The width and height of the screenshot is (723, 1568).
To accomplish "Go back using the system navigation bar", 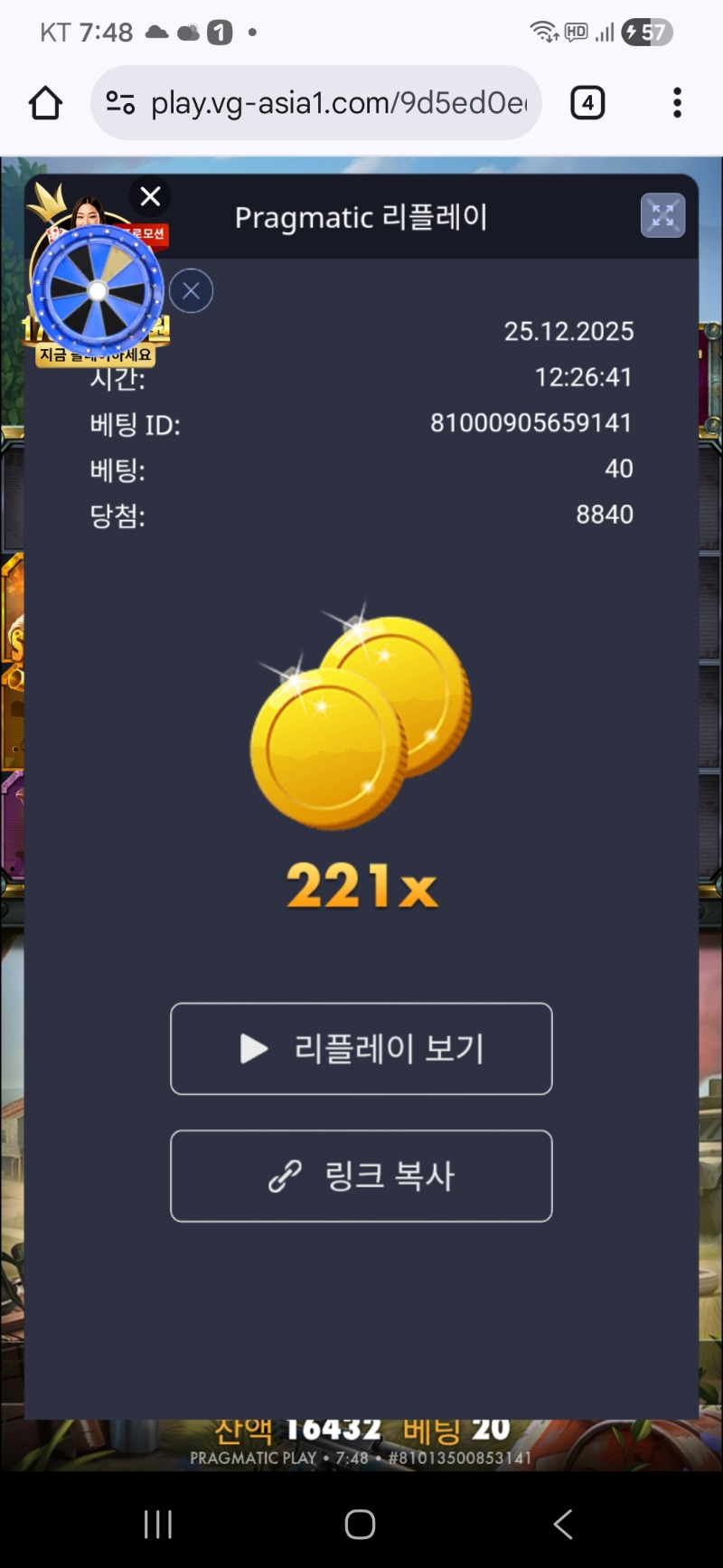I will point(562,1524).
